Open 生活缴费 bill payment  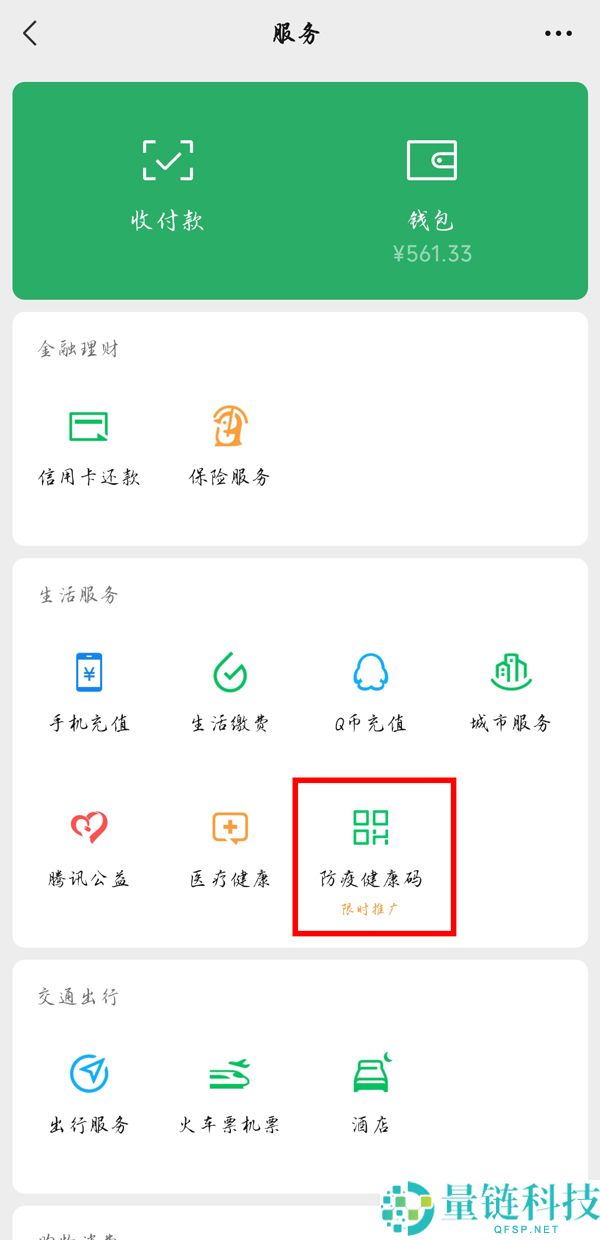[229, 692]
